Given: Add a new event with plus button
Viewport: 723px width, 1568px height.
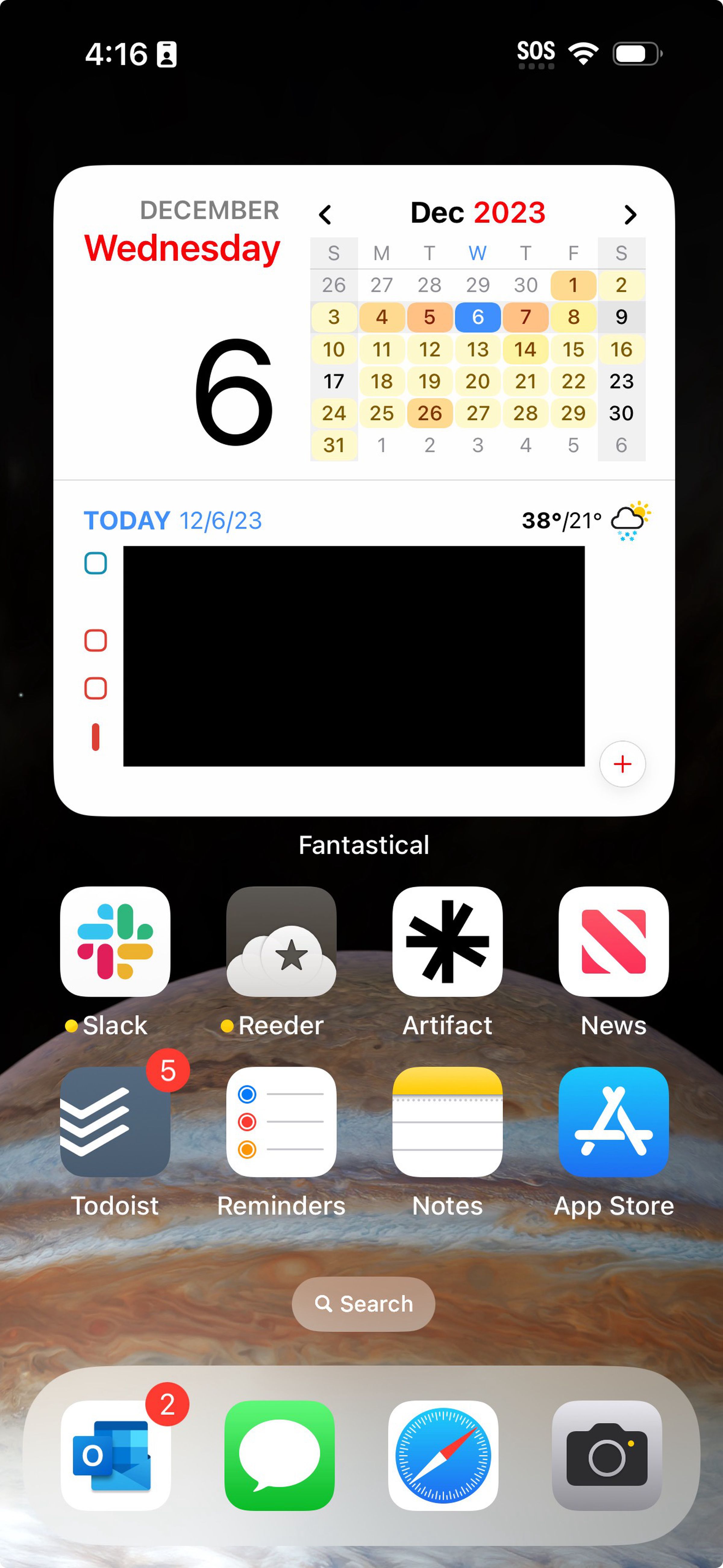Looking at the screenshot, I should point(622,764).
